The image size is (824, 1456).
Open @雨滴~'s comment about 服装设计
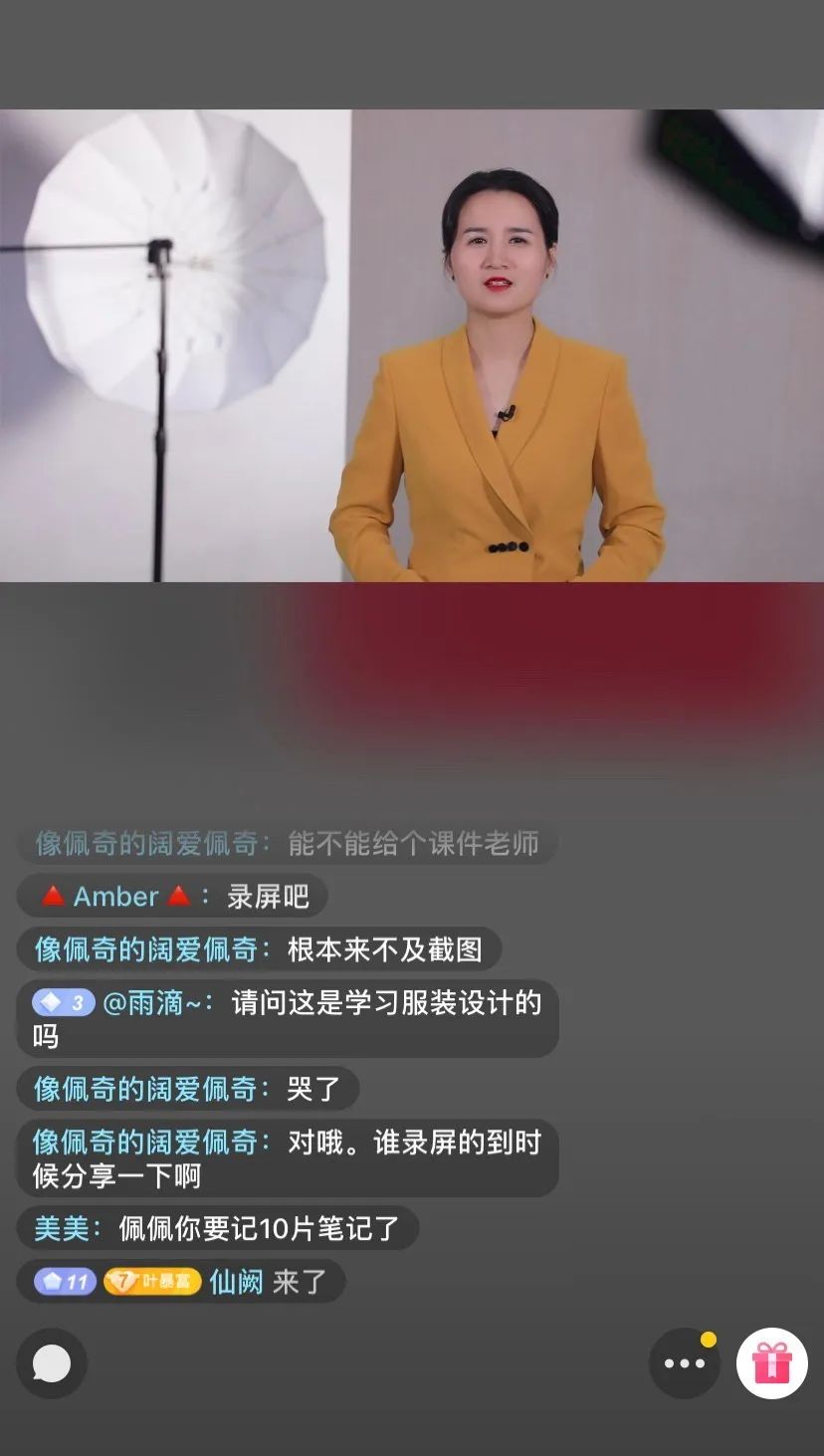[x=287, y=1018]
